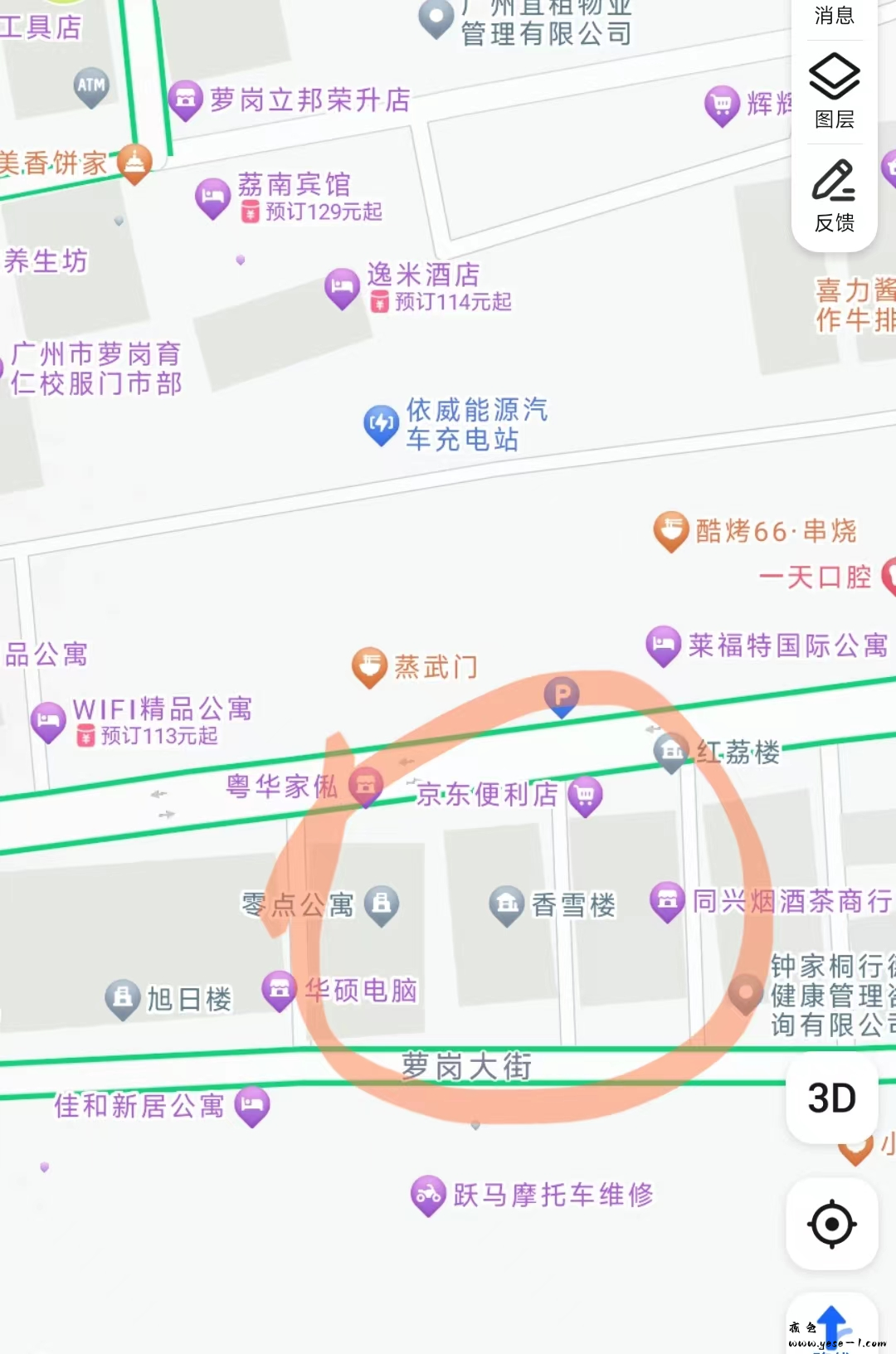Select the 逸米酒店 hotel marker
The width and height of the screenshot is (896, 1354).
pos(342,287)
